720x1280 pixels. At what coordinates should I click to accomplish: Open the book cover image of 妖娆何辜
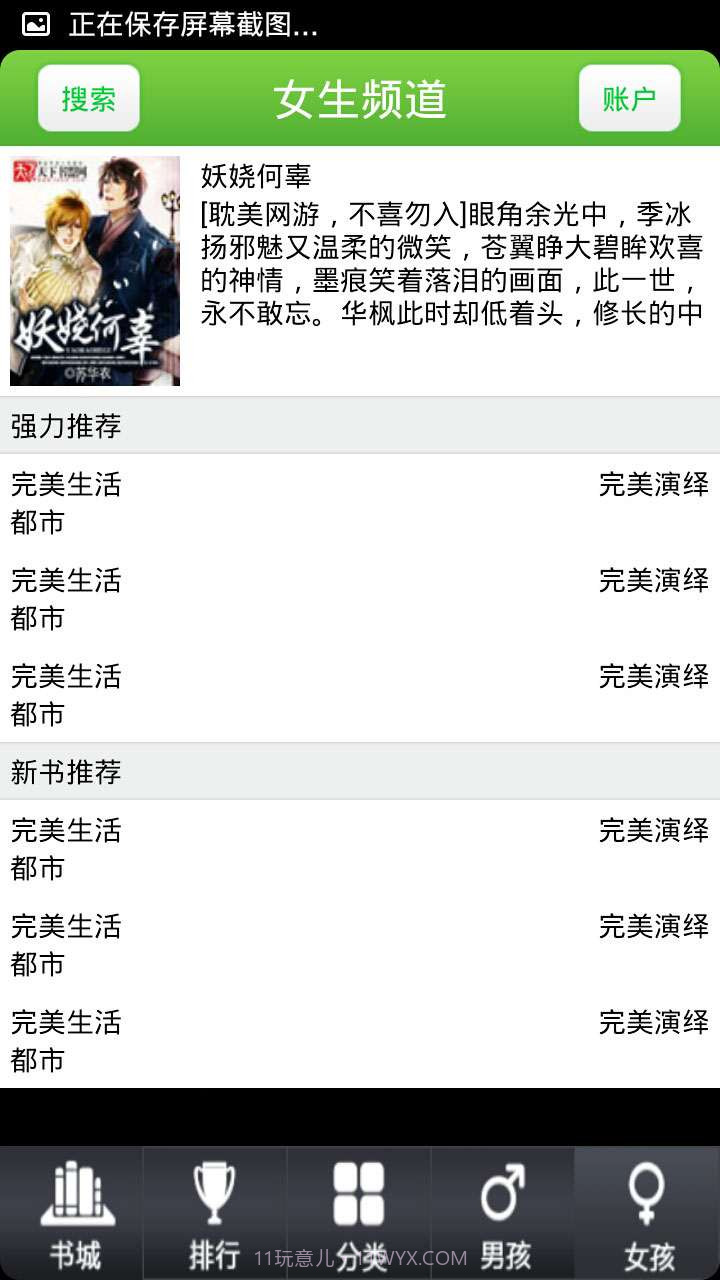click(x=95, y=270)
